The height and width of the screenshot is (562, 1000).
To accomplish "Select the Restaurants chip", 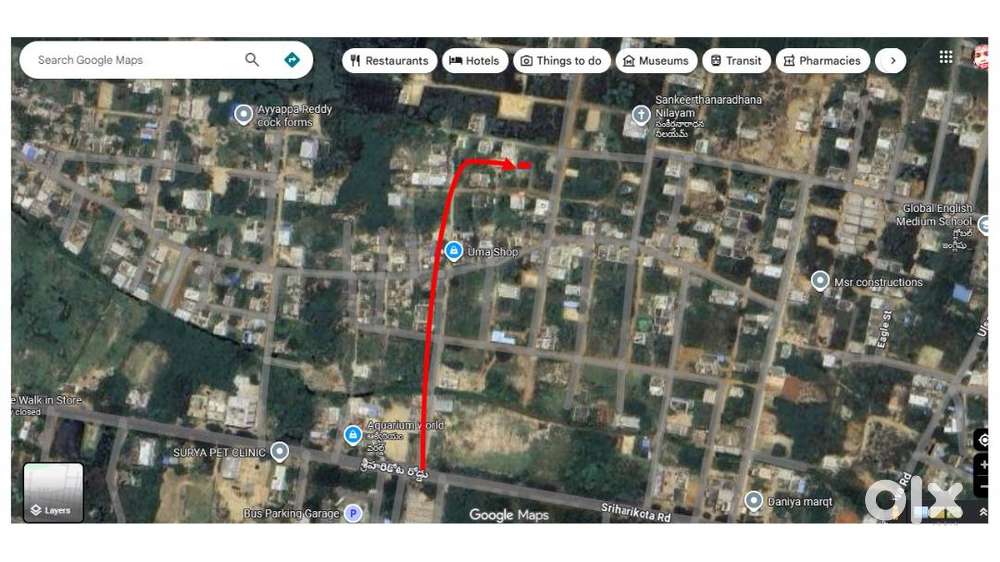I will tap(389, 61).
